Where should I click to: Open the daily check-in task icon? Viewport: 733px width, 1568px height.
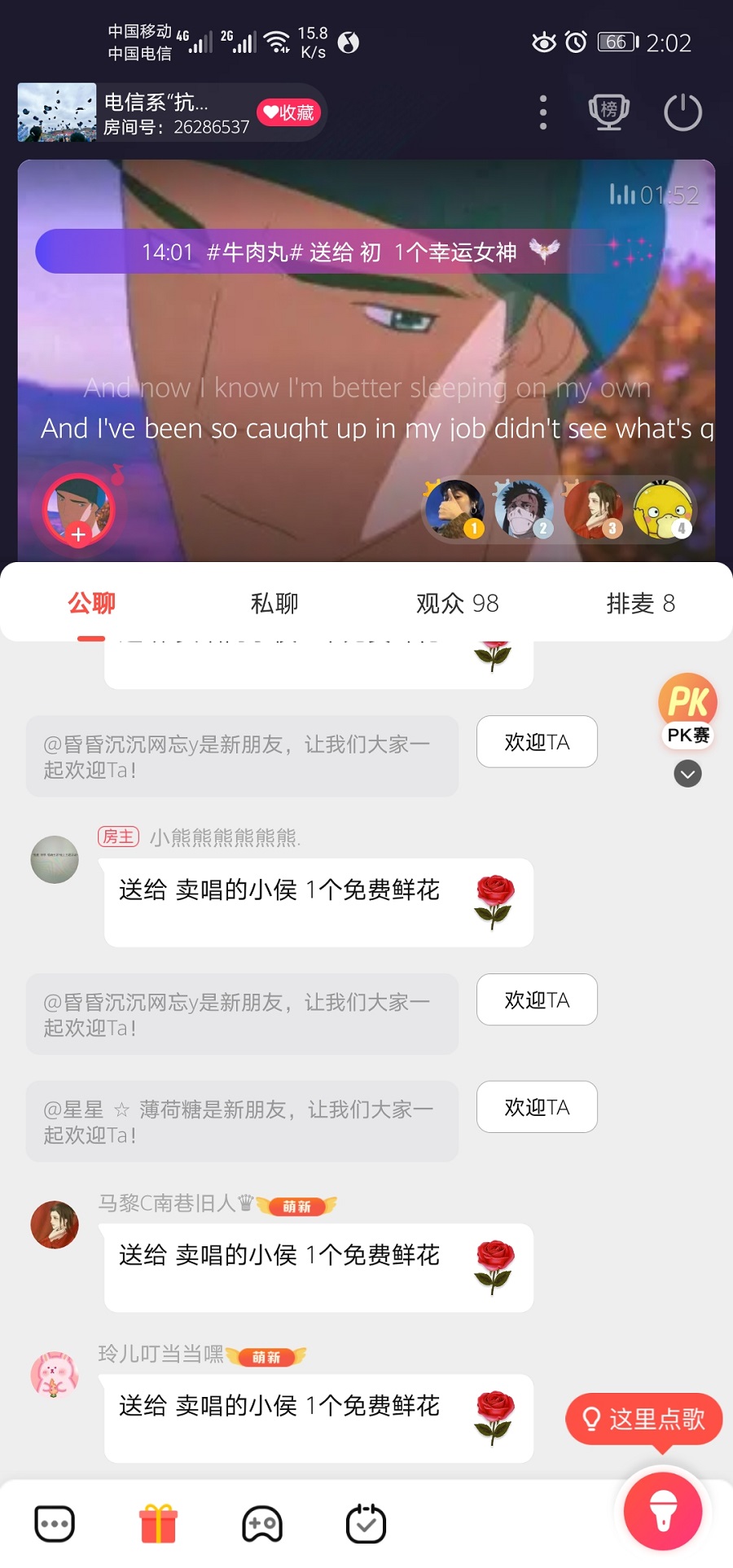366,1524
